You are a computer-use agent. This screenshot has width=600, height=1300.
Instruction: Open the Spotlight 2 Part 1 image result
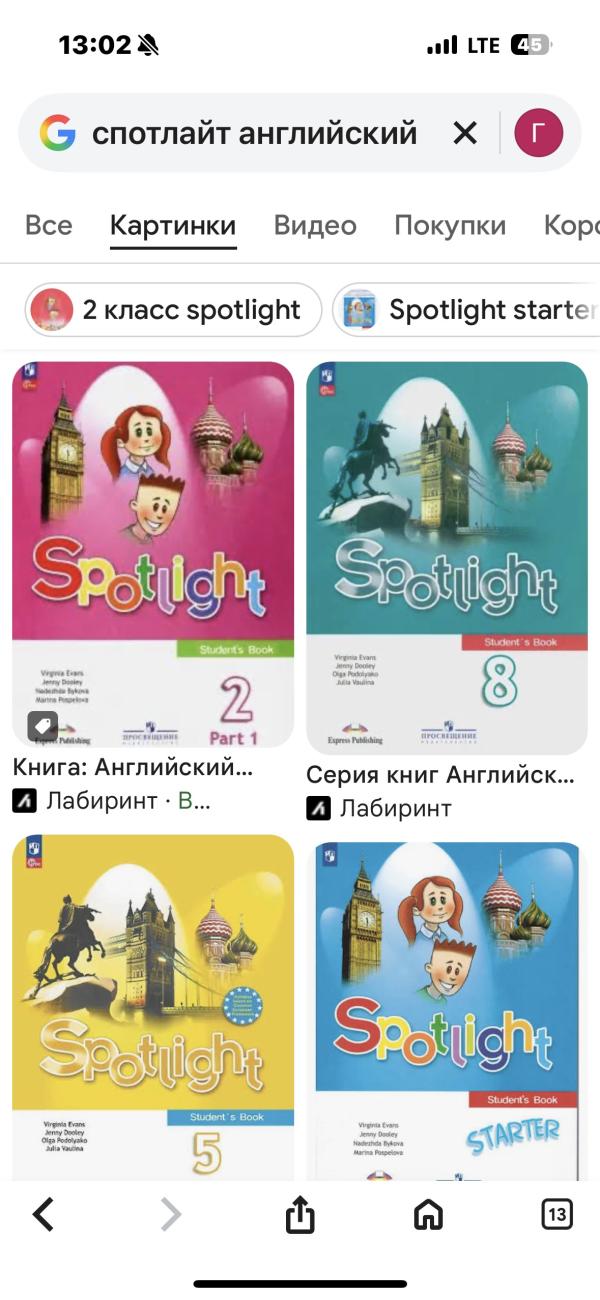pyautogui.click(x=153, y=555)
